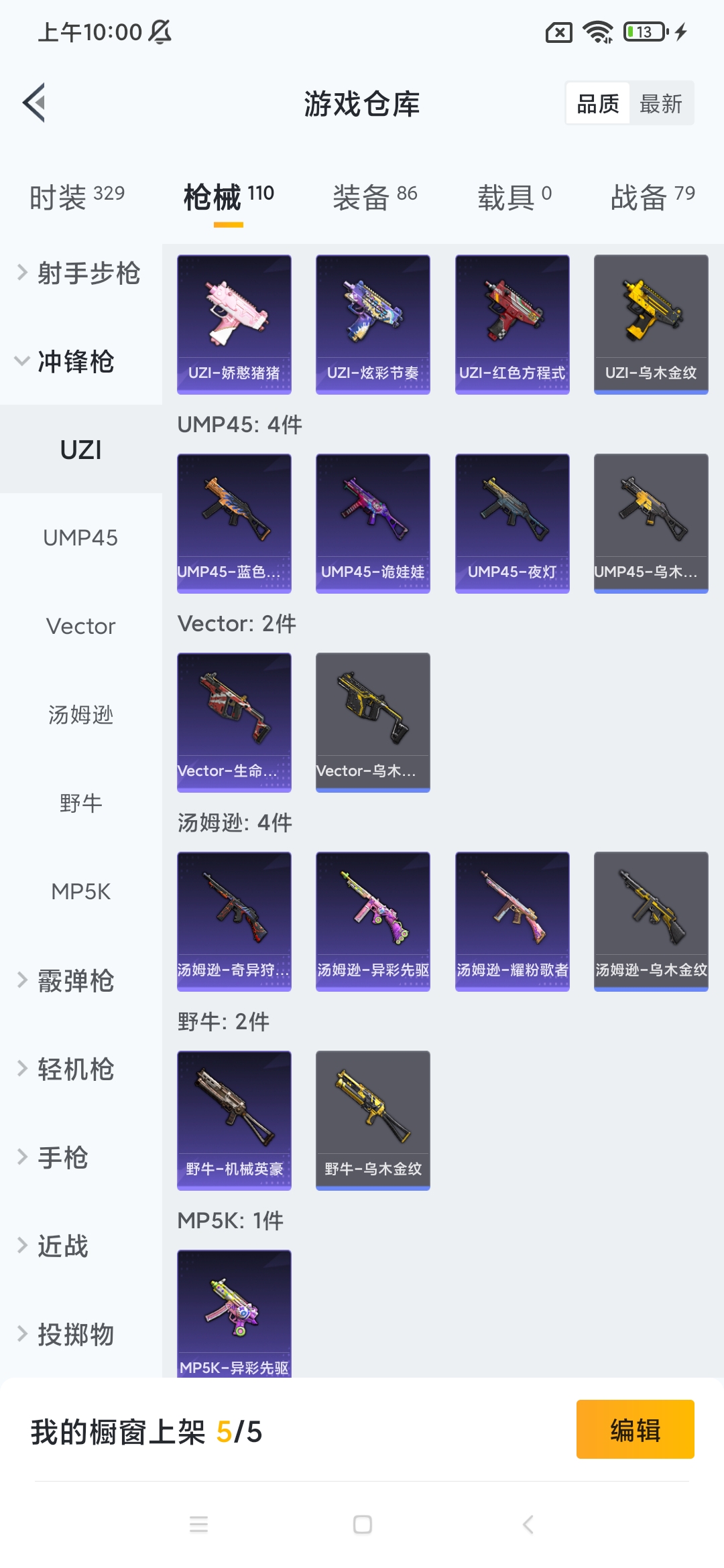Switch to the 时装 tab
The width and height of the screenshot is (724, 1568).
pos(77,197)
